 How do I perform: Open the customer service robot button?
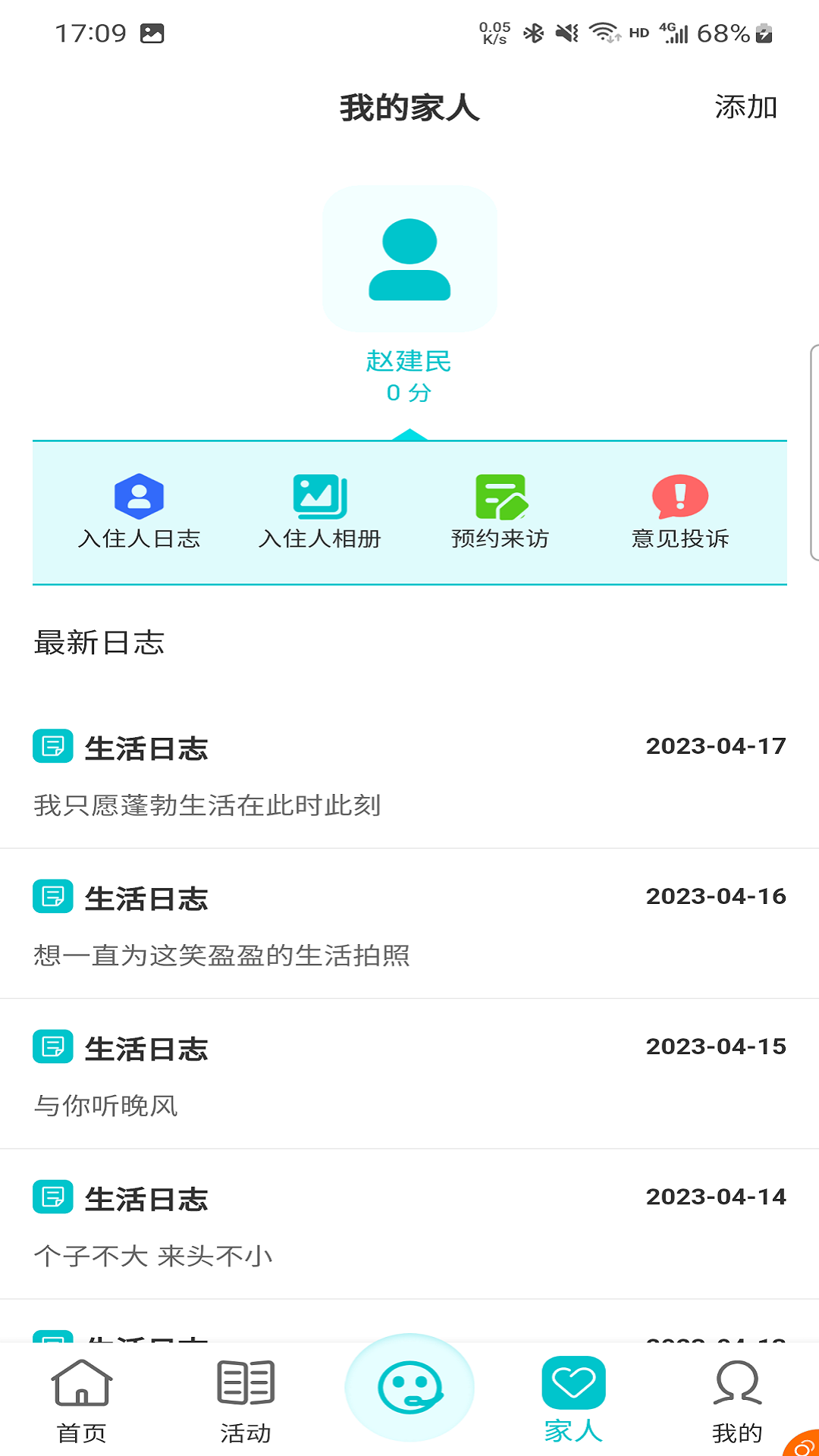(409, 1388)
